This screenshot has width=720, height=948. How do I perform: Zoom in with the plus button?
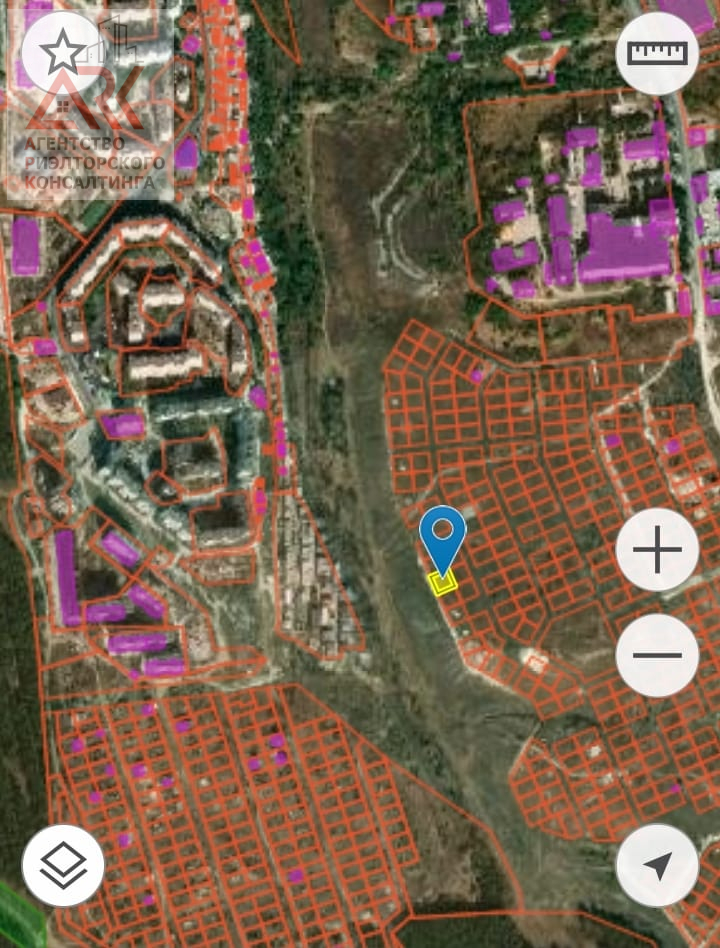(x=657, y=549)
